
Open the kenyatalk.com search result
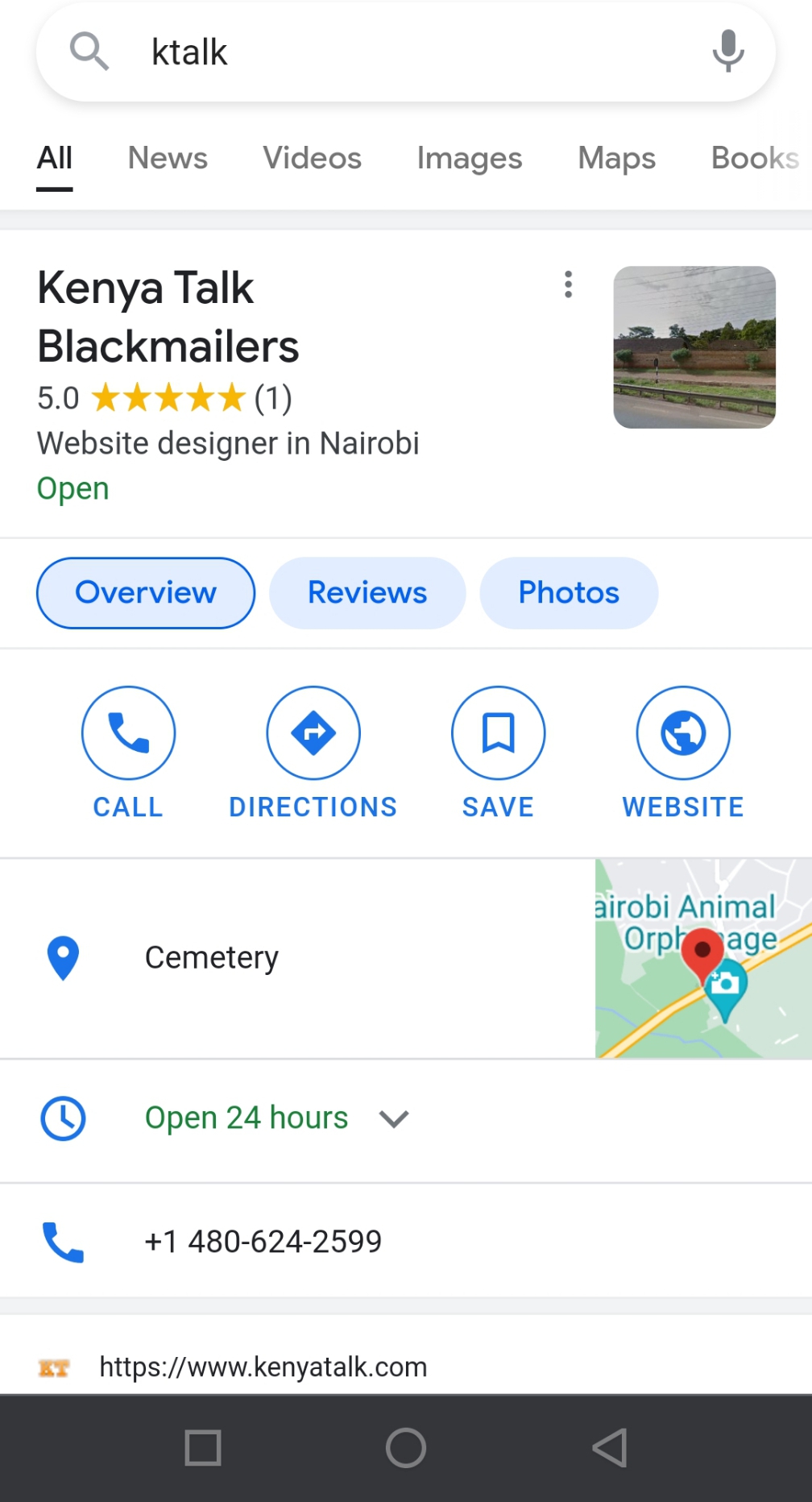point(263,1367)
